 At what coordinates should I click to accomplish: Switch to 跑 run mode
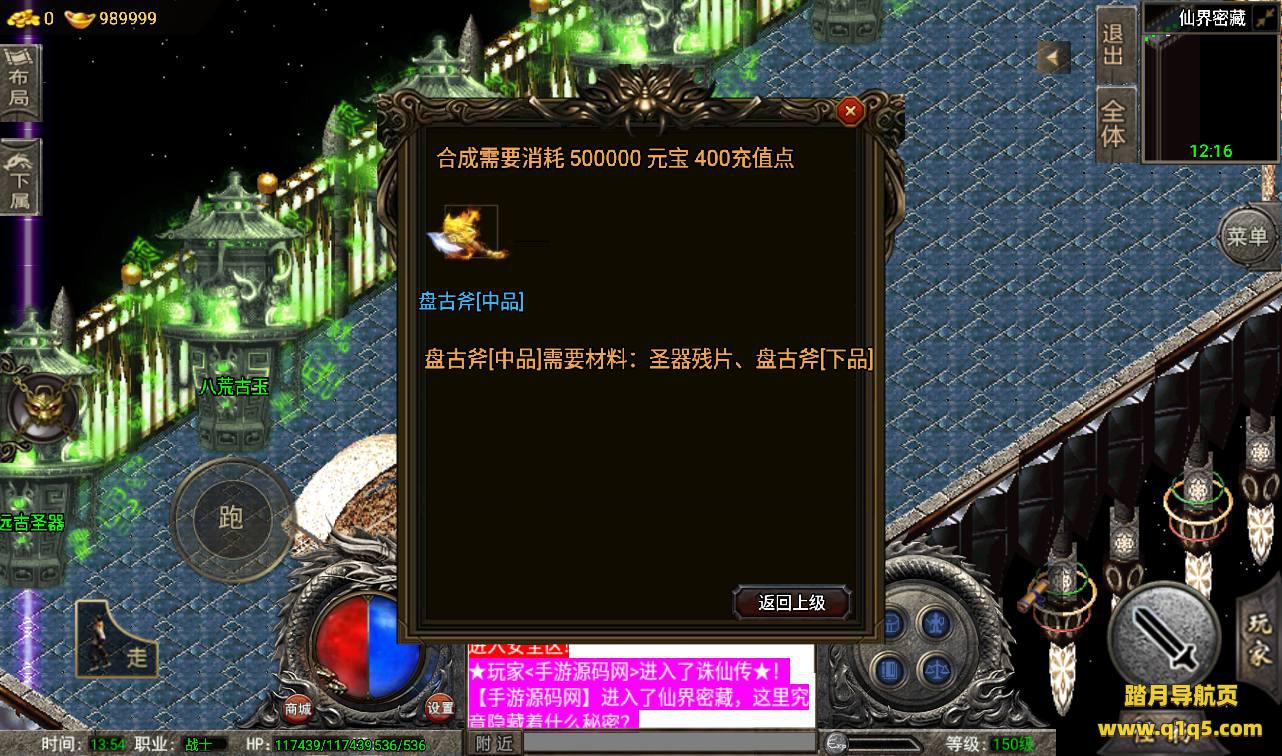point(231,517)
